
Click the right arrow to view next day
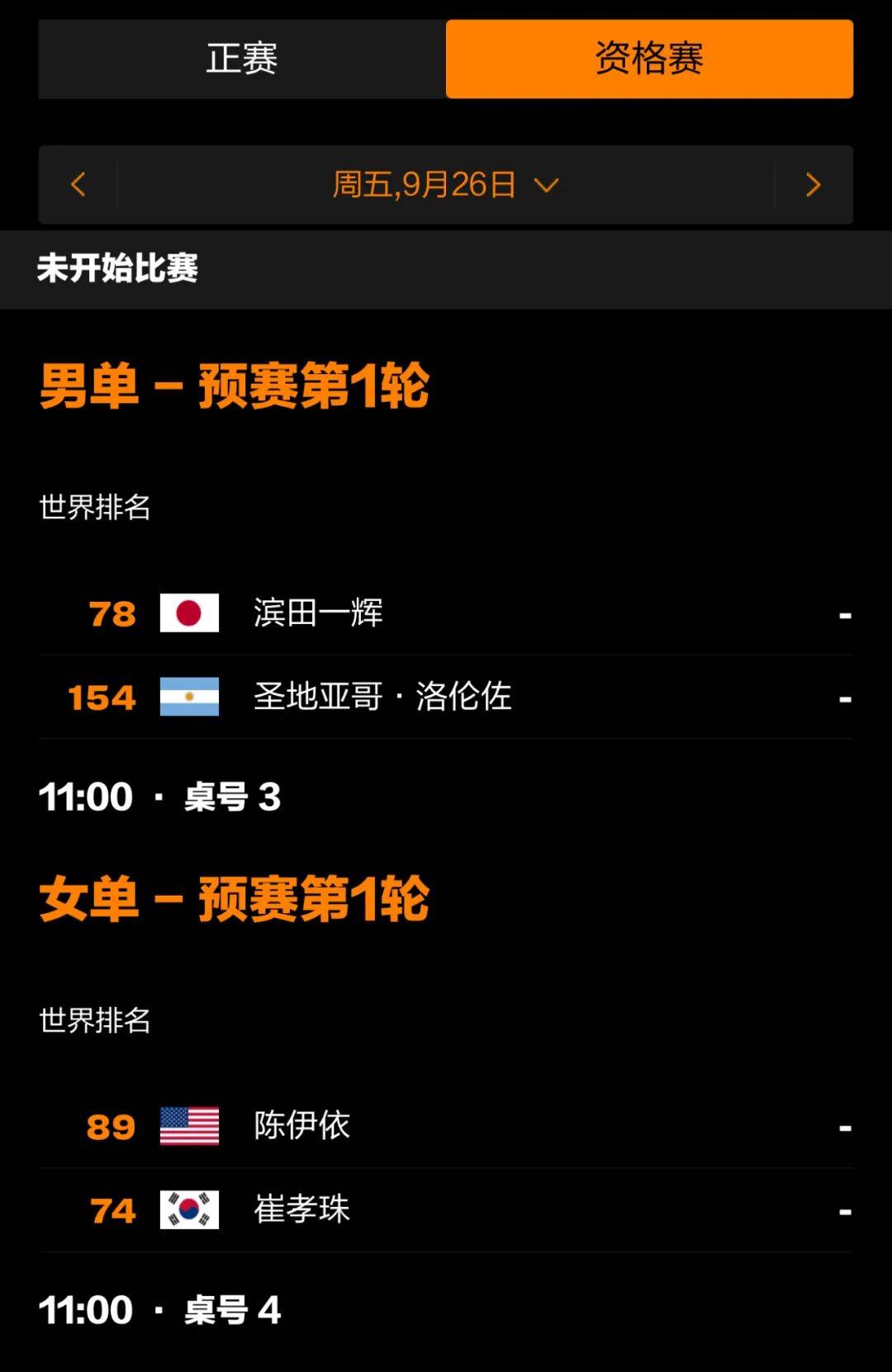(813, 185)
